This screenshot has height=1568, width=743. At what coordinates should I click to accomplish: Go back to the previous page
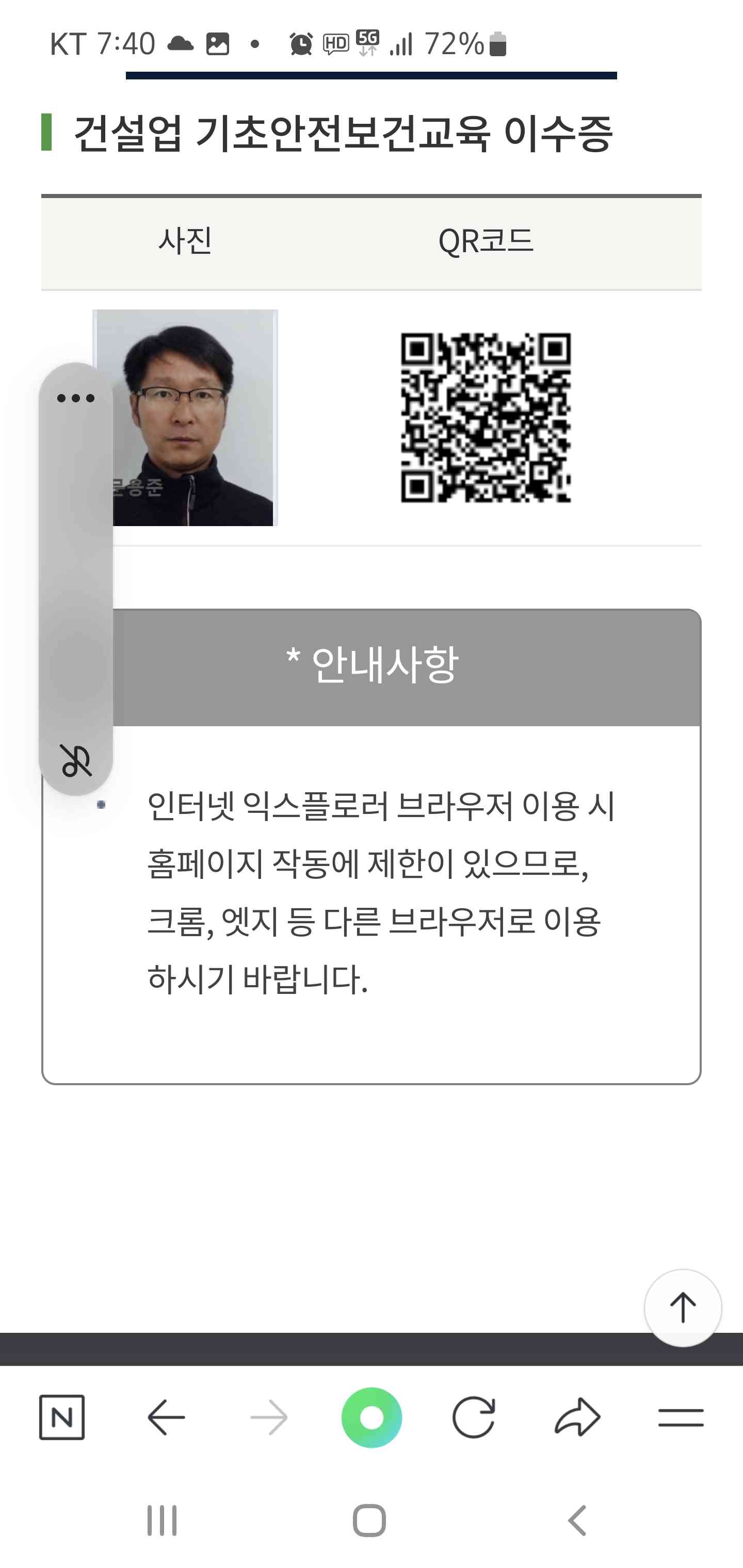click(166, 1417)
